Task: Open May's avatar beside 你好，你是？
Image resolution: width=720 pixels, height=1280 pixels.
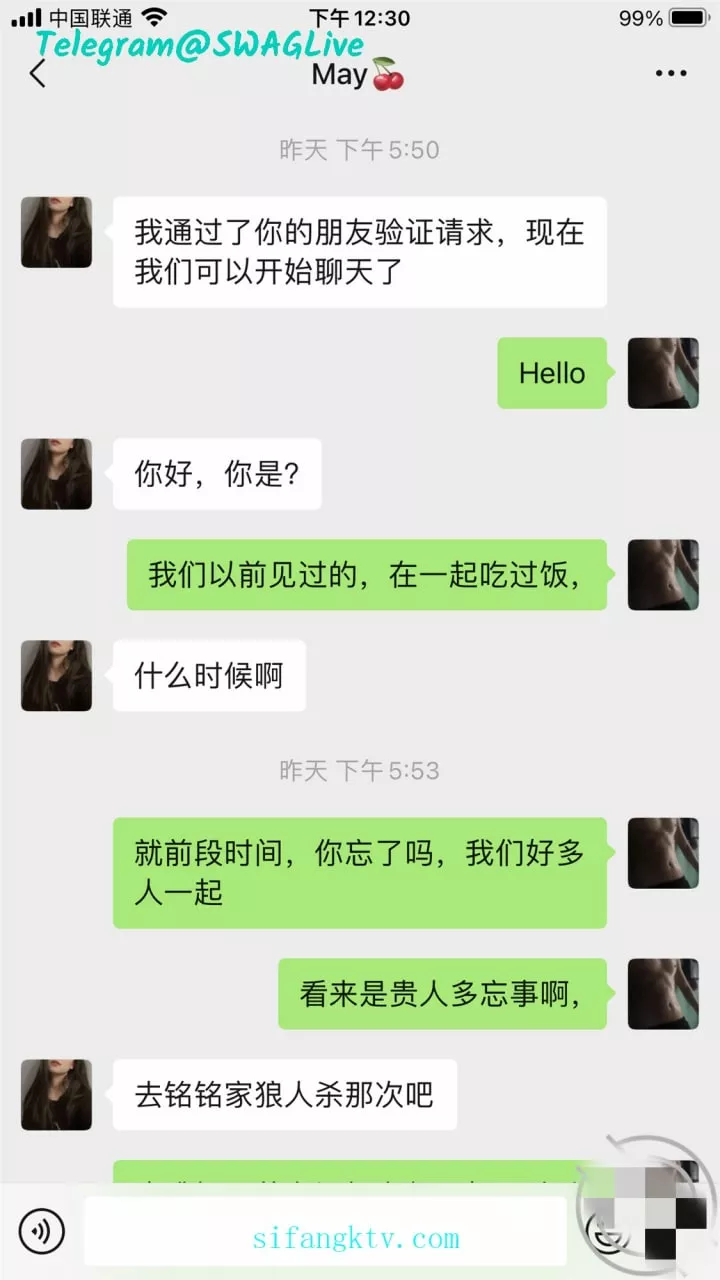Action: click(x=56, y=474)
